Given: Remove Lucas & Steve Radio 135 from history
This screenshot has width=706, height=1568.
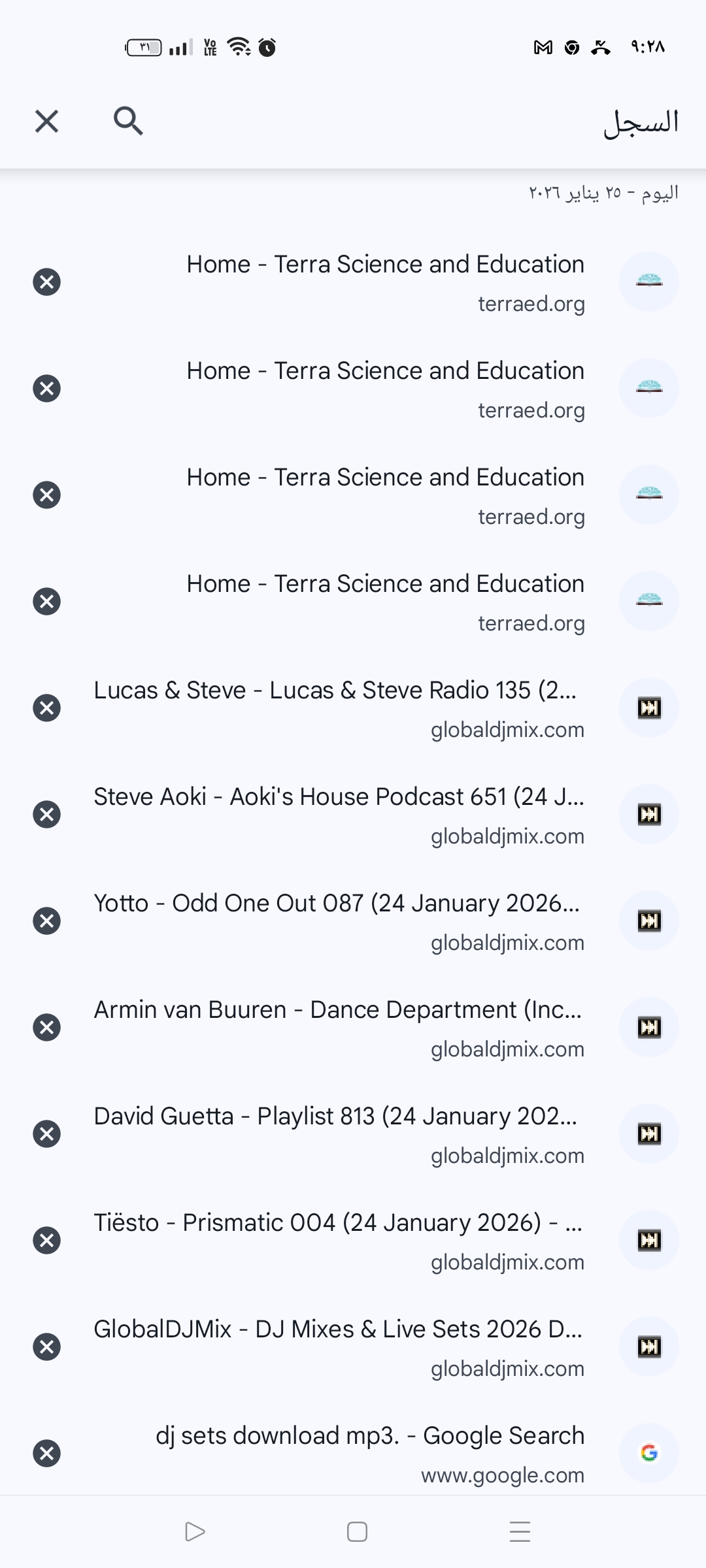Looking at the screenshot, I should 46,708.
